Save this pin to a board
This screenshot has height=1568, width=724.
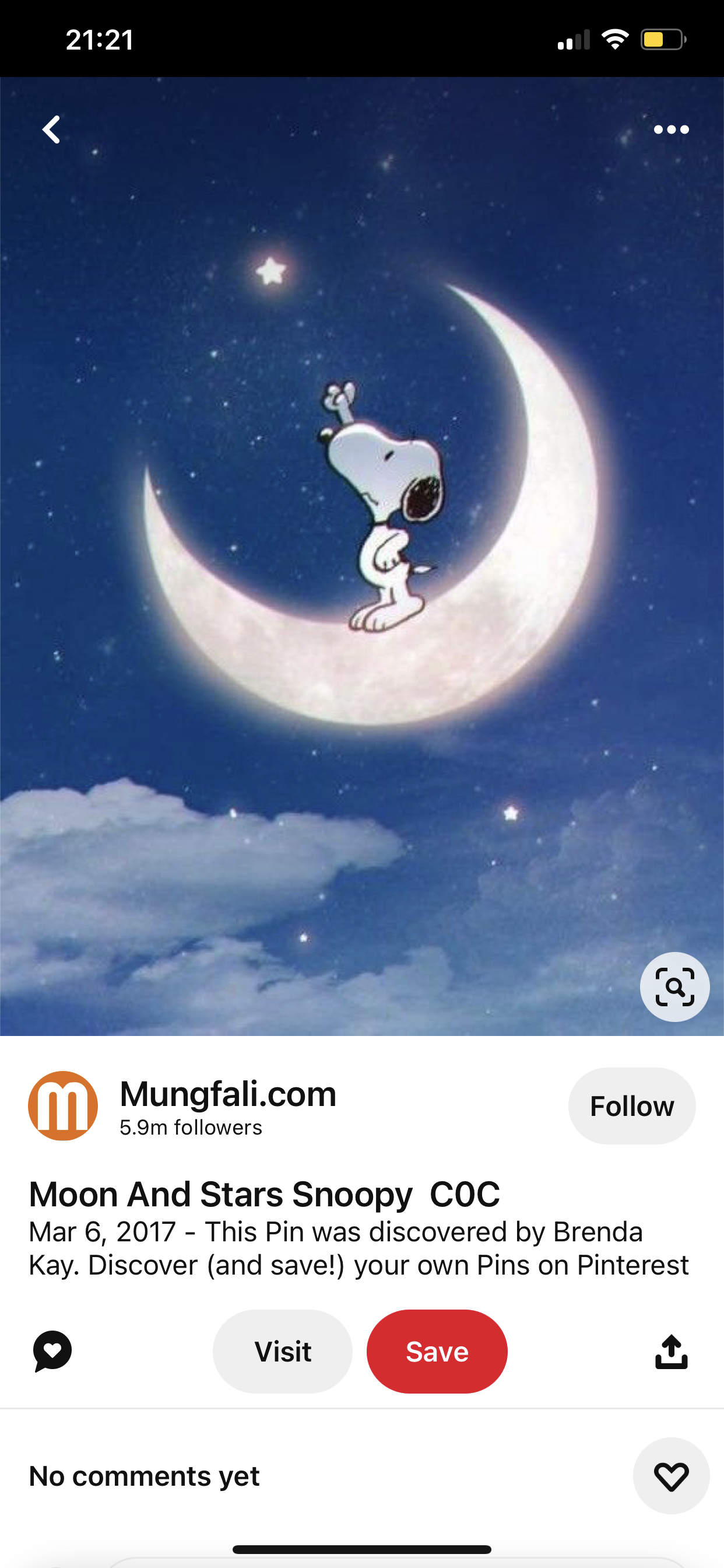click(437, 1352)
